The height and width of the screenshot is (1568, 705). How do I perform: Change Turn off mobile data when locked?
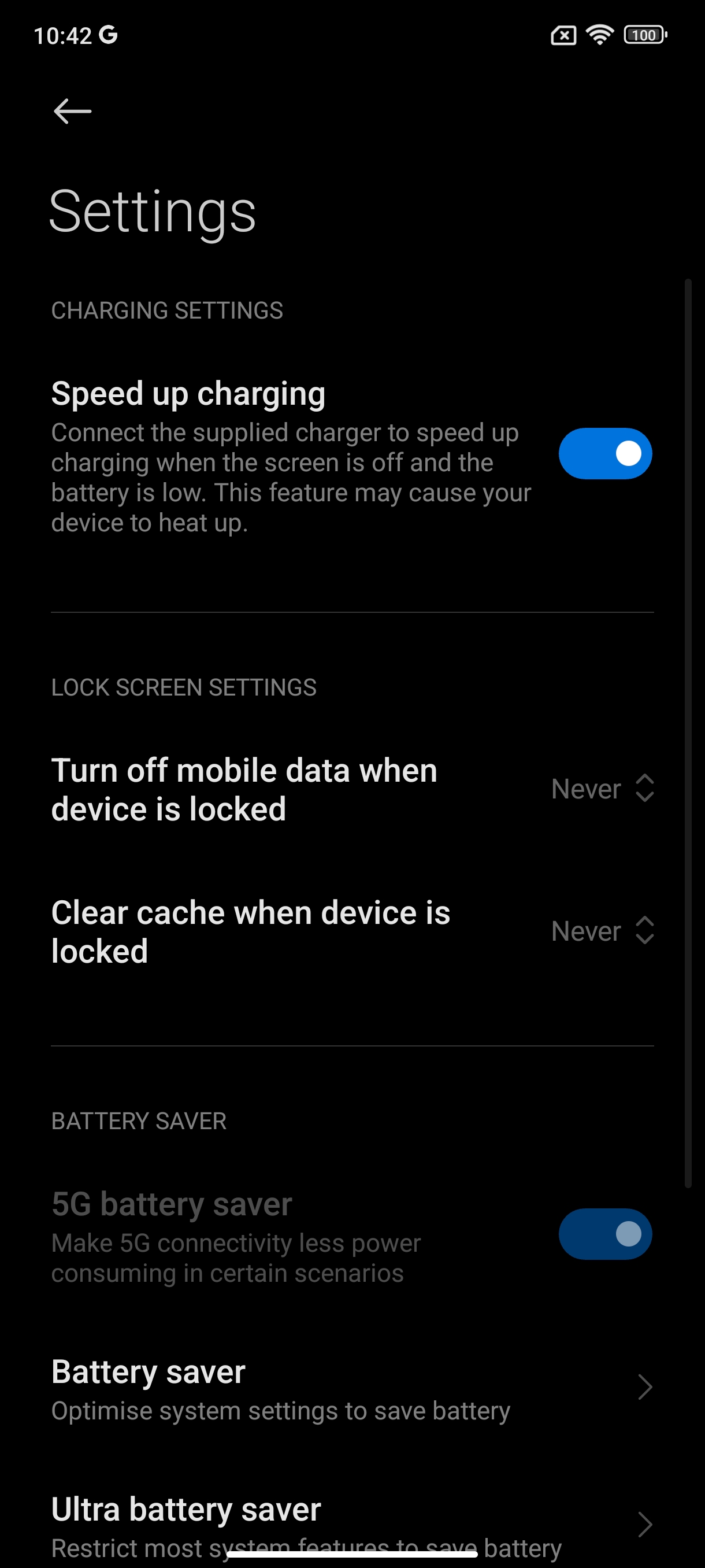coord(352,789)
